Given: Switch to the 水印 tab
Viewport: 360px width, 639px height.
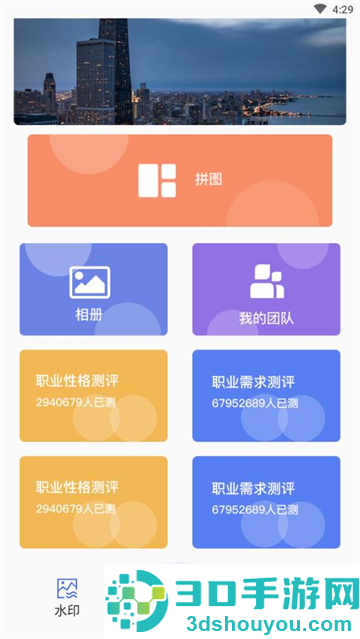Looking at the screenshot, I should point(67,597).
